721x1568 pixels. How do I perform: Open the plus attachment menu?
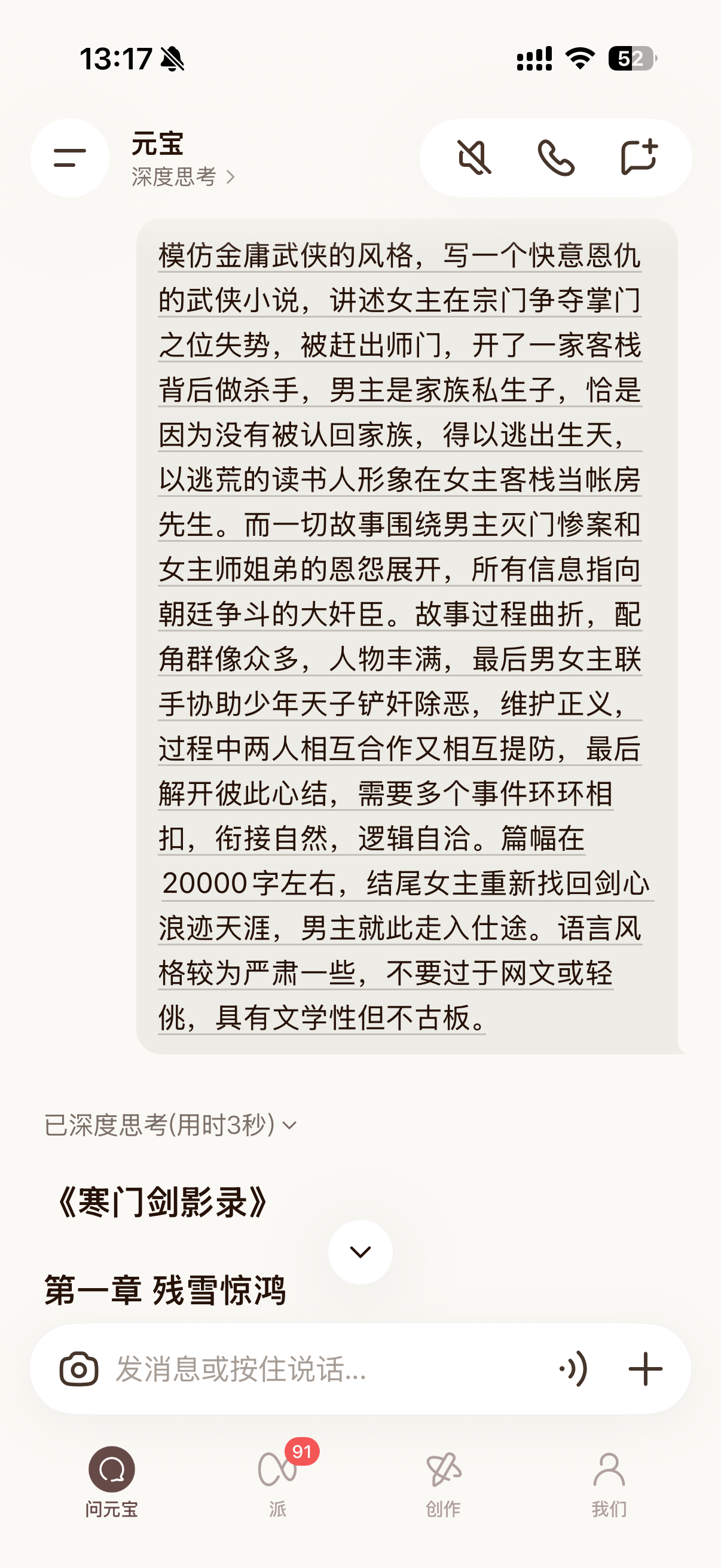(645, 1369)
